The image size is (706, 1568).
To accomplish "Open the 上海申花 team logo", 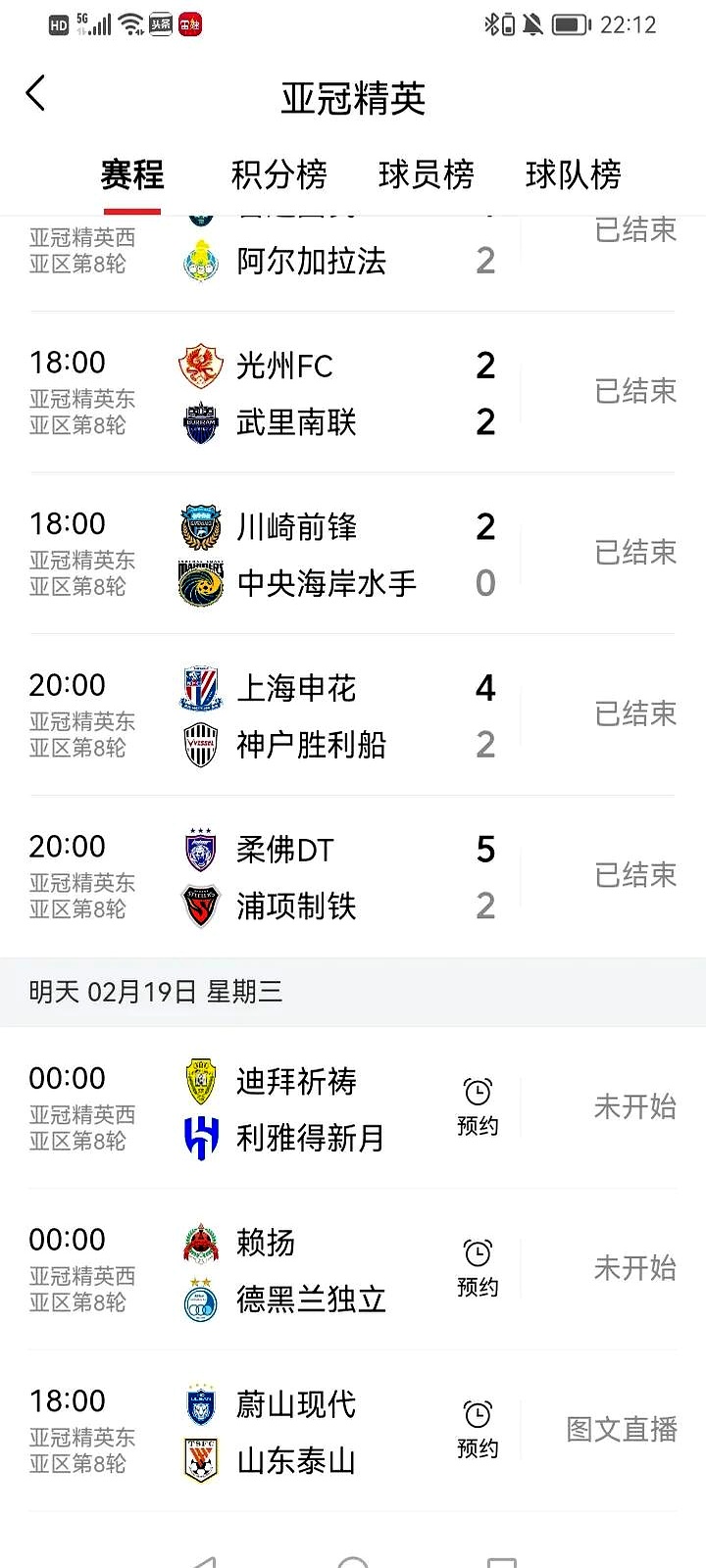I will tap(200, 686).
